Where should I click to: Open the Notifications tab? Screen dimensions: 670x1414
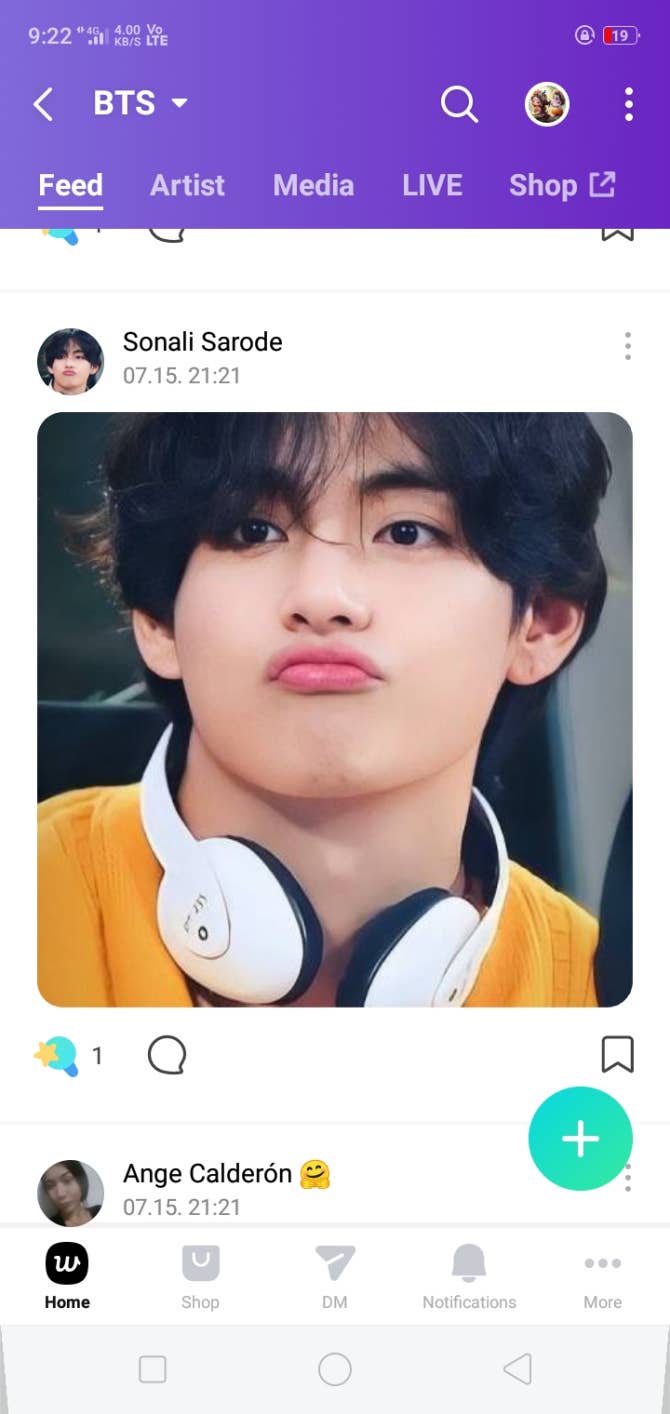pyautogui.click(x=469, y=1277)
